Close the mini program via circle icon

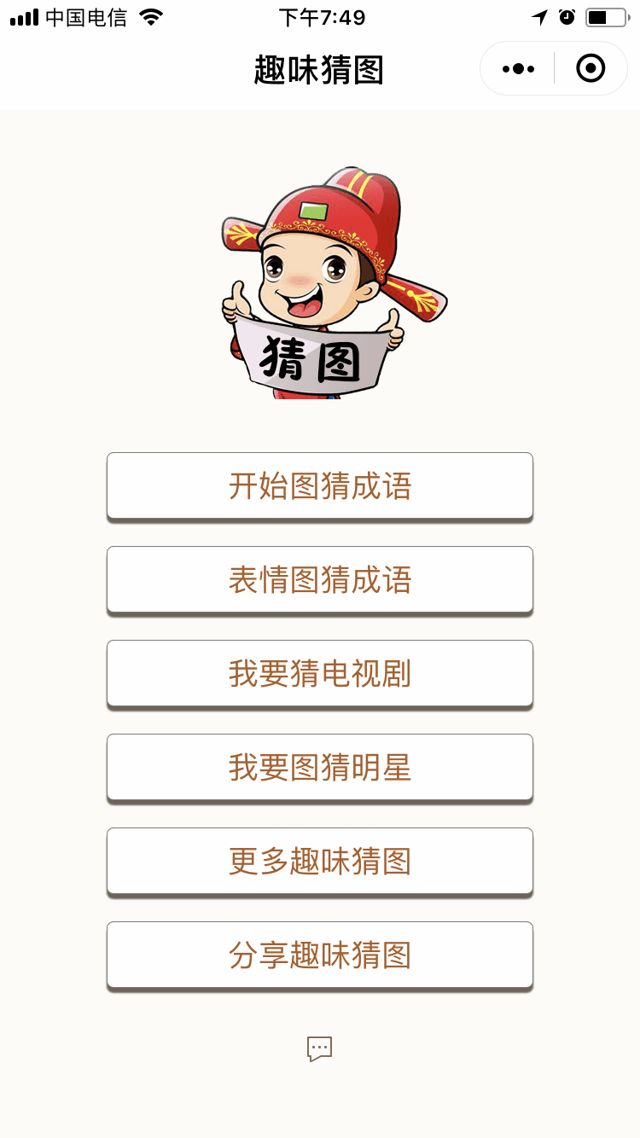(591, 69)
